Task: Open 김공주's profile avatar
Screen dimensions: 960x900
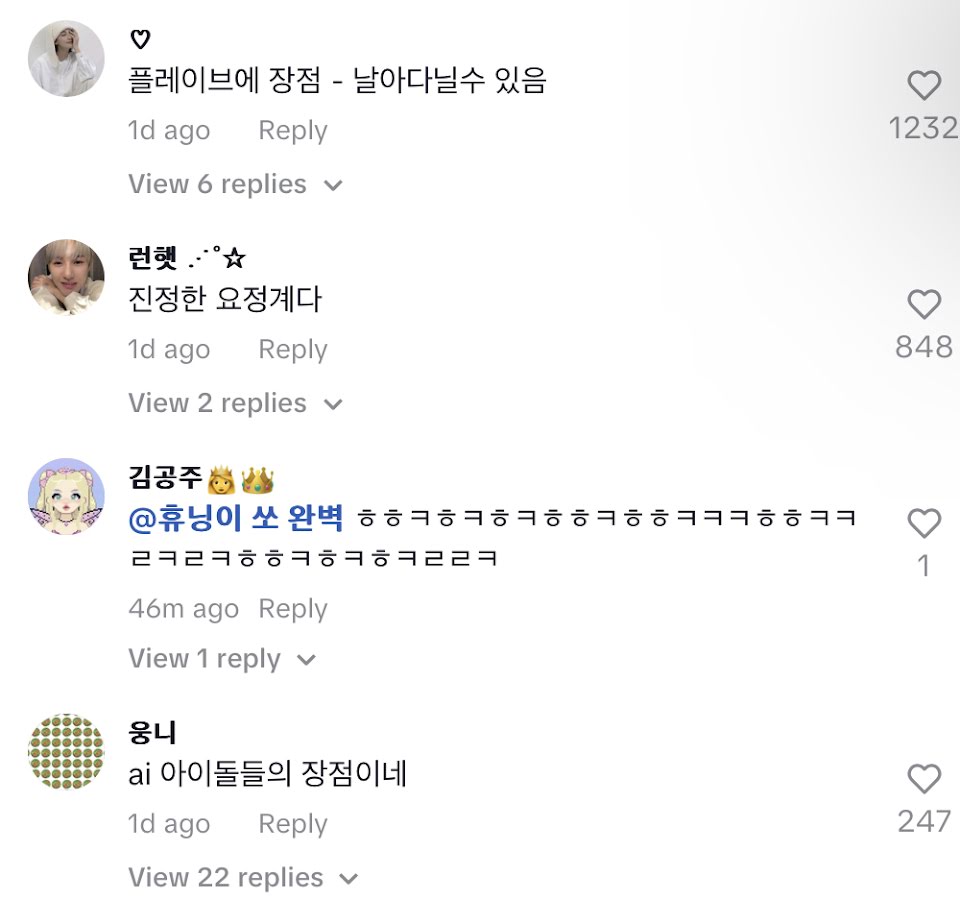Action: [66, 497]
